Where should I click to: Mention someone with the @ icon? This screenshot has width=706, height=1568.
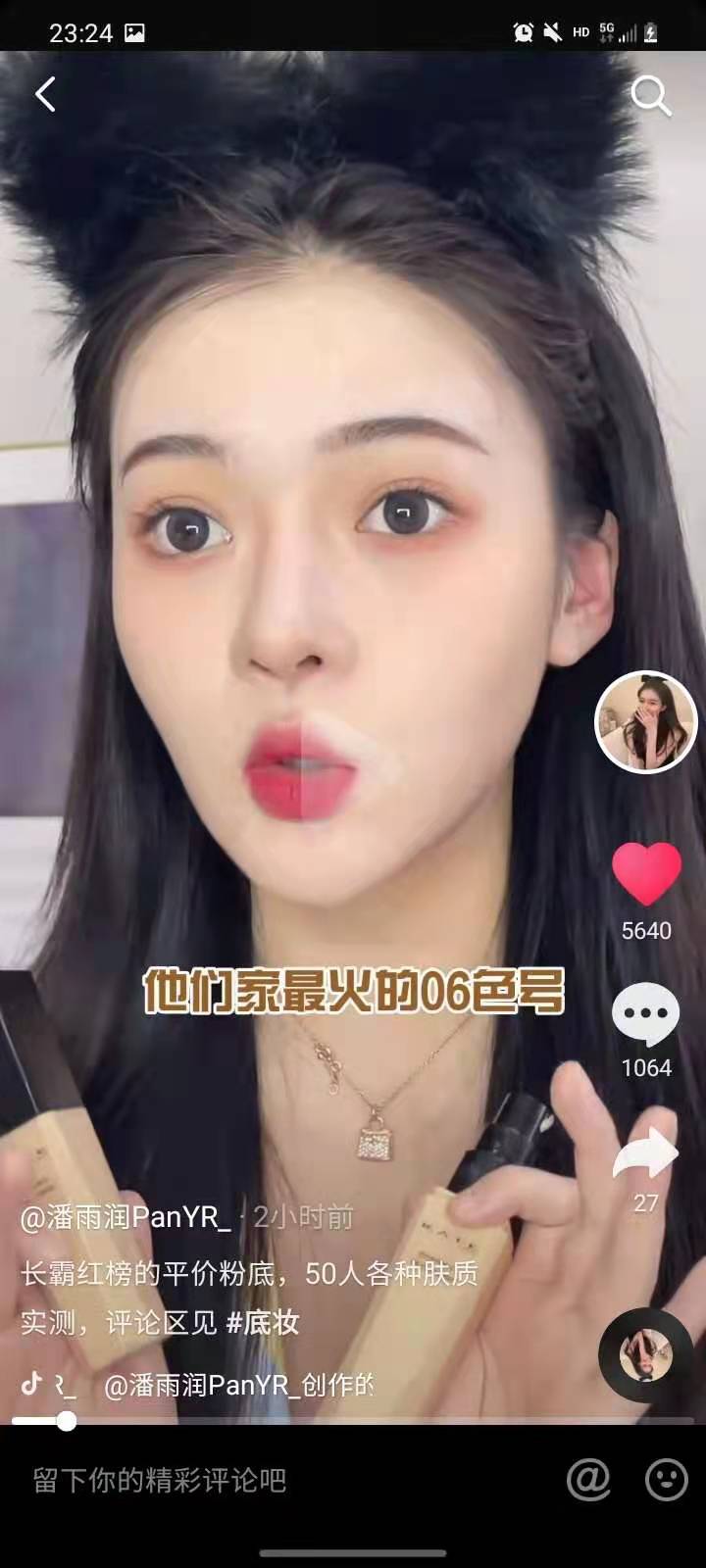point(588,1479)
